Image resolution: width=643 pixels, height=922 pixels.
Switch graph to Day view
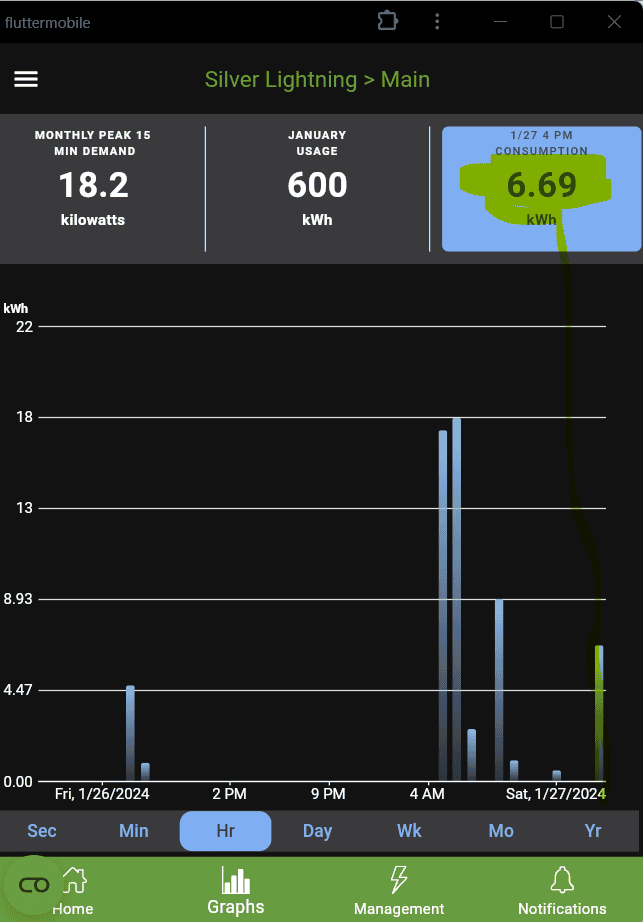pos(317,831)
